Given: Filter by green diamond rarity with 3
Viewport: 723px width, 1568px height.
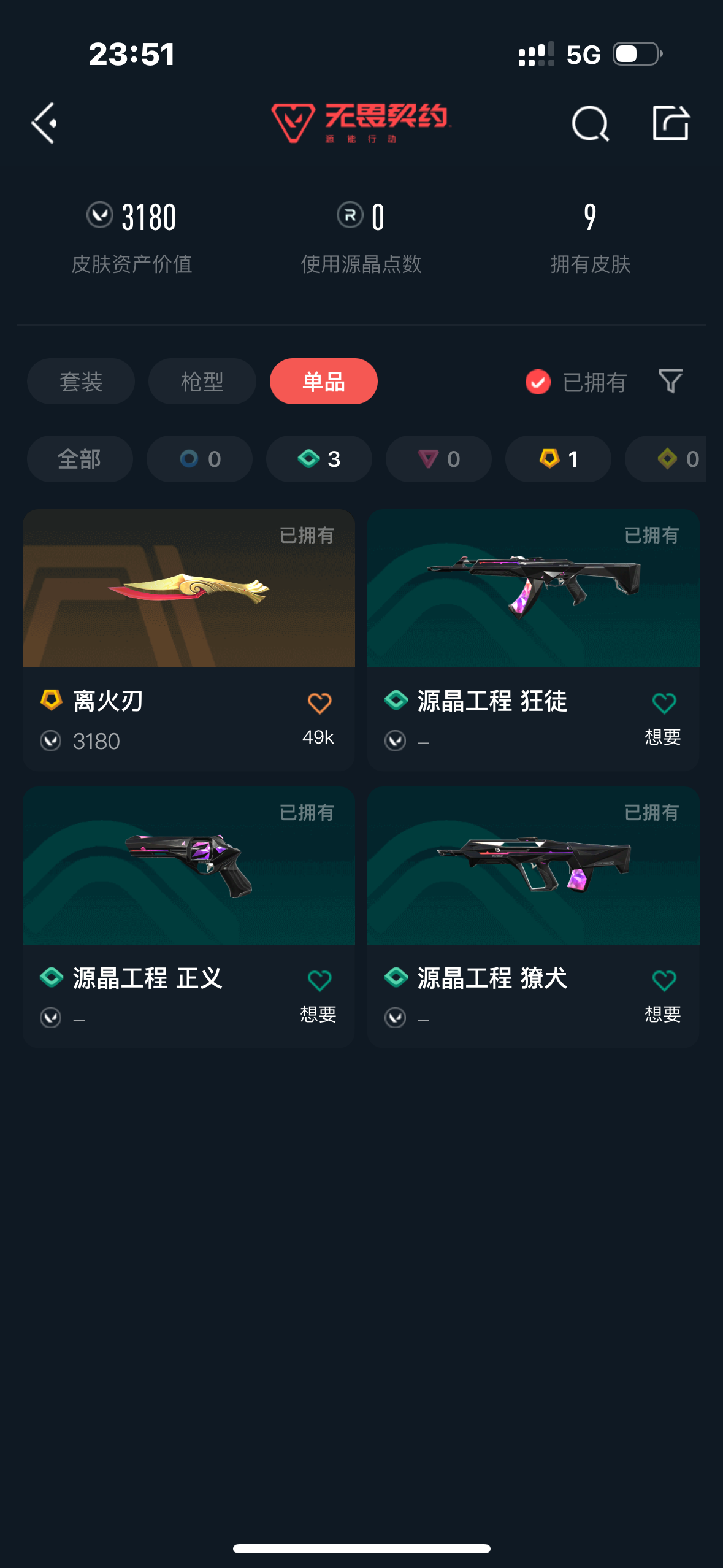Looking at the screenshot, I should point(319,459).
